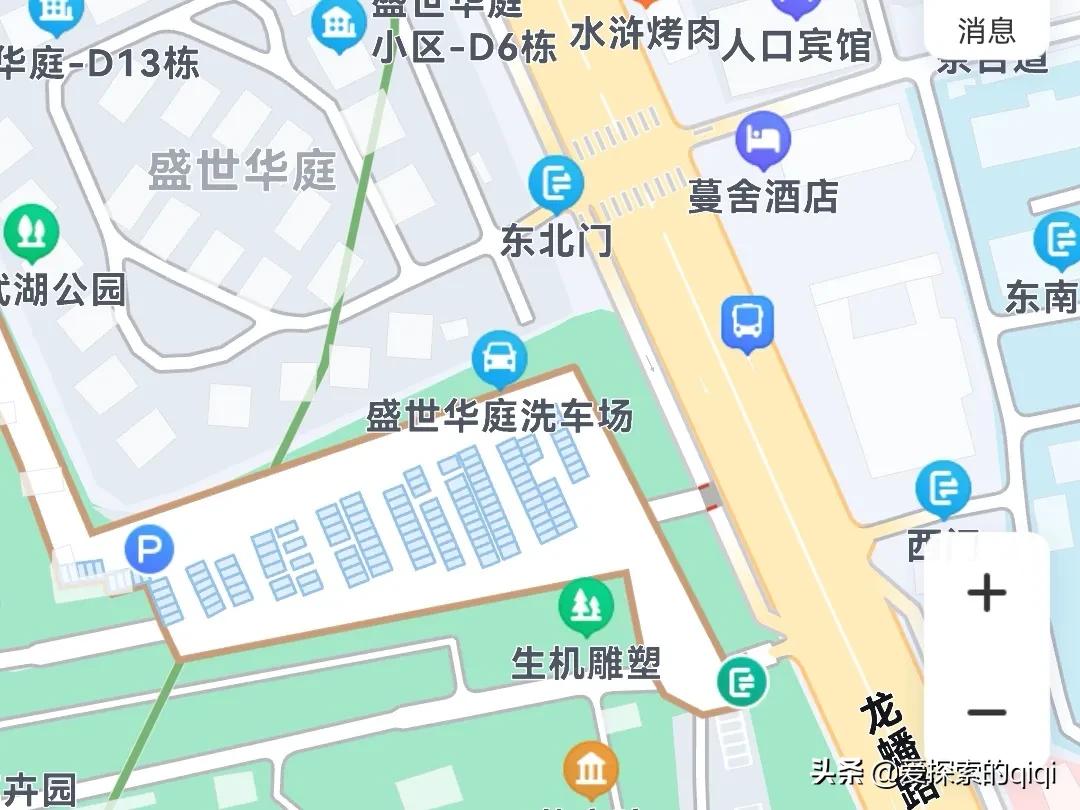Tap the 东北门 gate marker

tap(556, 184)
